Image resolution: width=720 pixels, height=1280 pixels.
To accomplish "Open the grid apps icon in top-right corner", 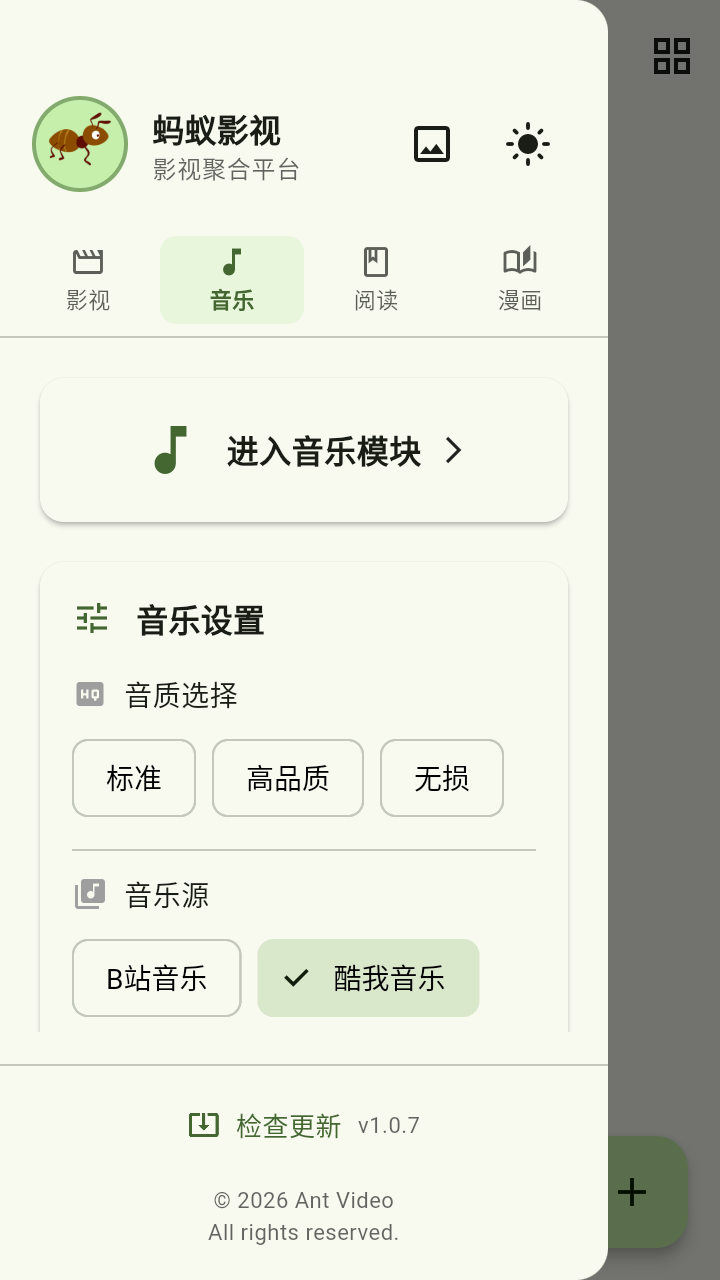I will (671, 56).
